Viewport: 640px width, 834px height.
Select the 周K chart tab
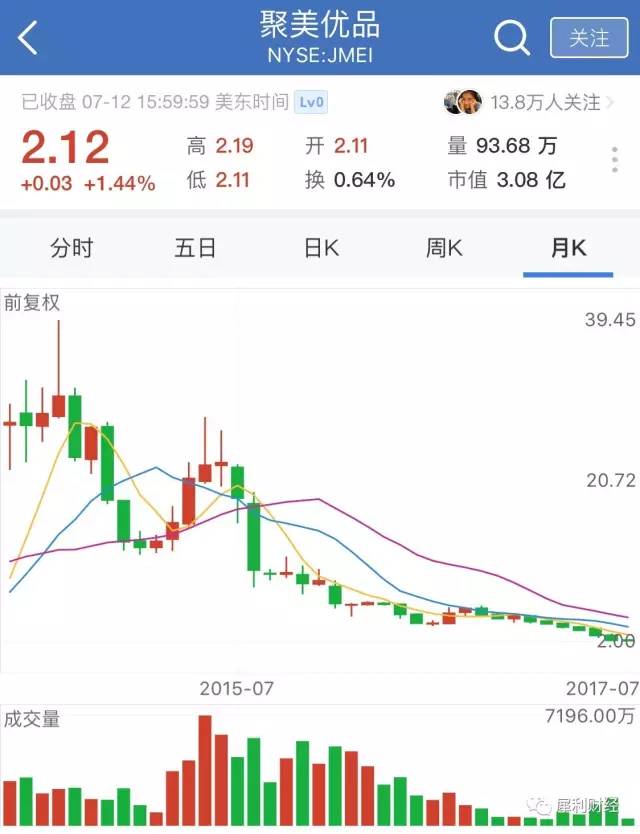444,248
